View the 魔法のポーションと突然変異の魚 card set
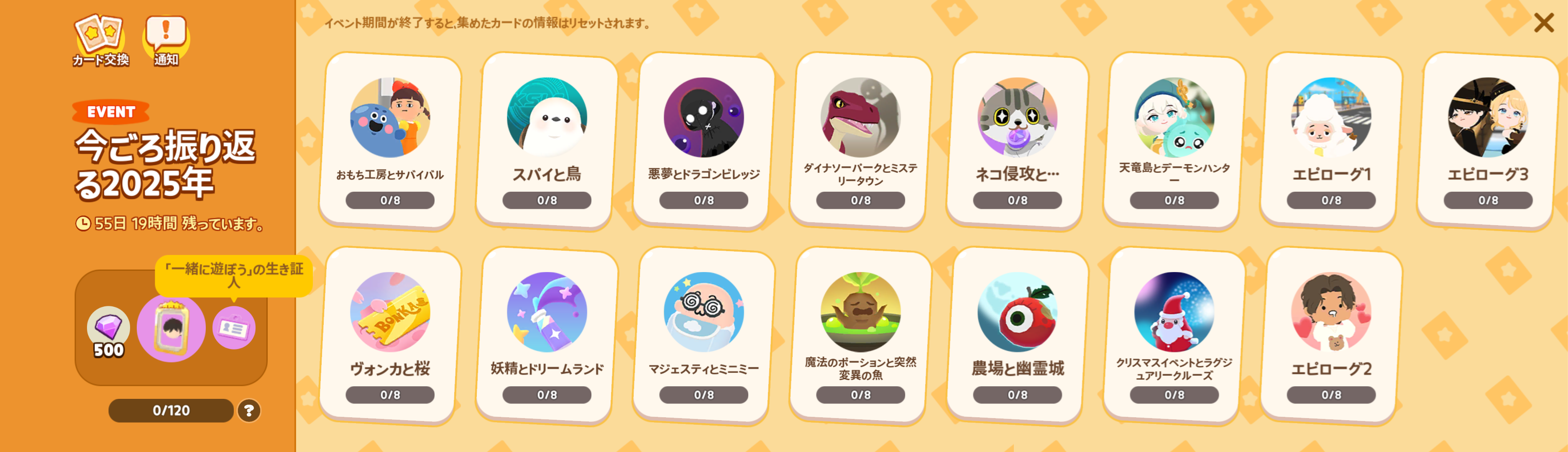Viewport: 1568px width, 452px height. (x=860, y=336)
